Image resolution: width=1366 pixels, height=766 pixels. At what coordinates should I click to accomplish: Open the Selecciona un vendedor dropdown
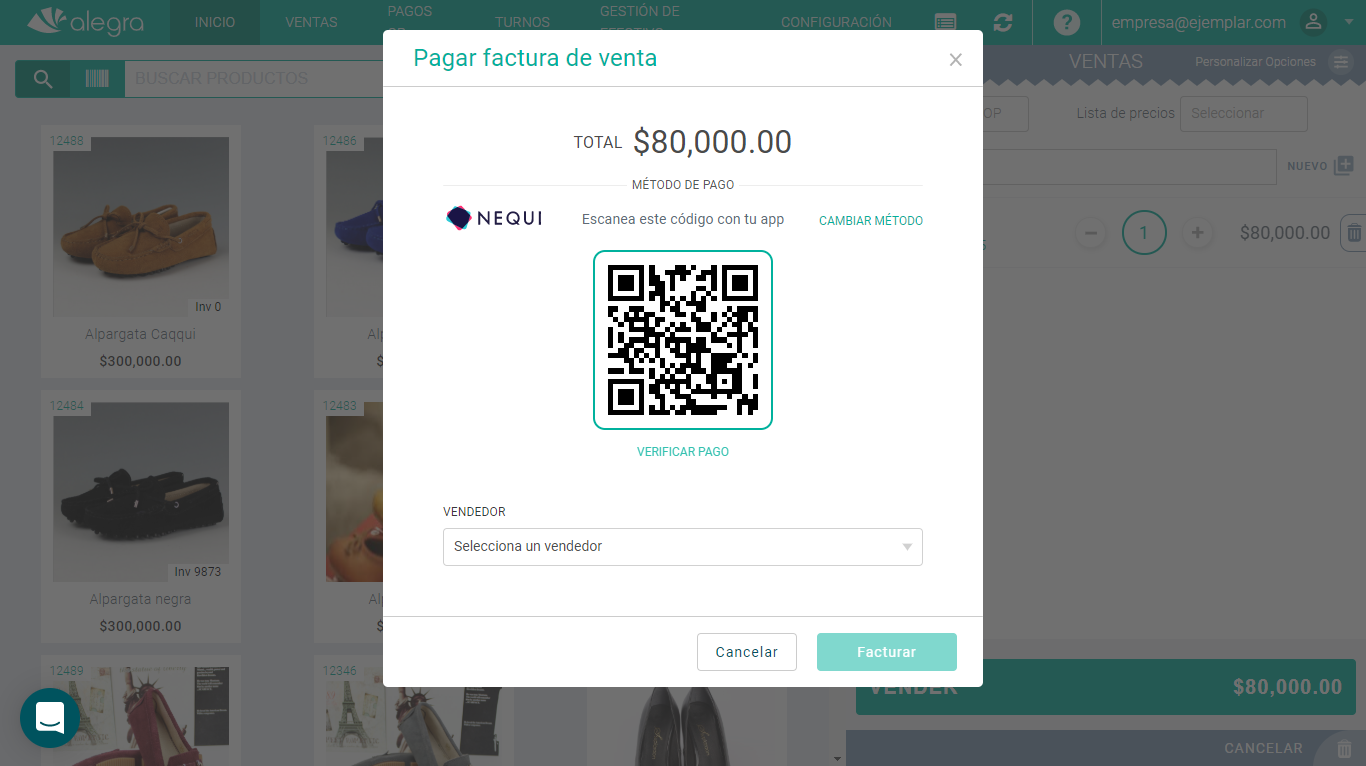tap(682, 547)
